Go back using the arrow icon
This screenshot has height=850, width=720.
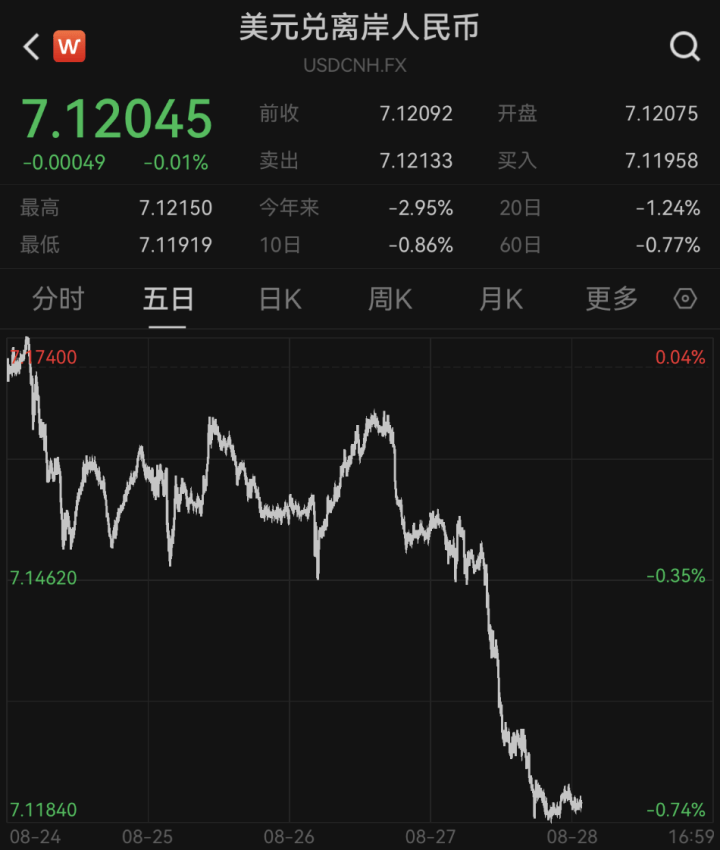click(31, 46)
